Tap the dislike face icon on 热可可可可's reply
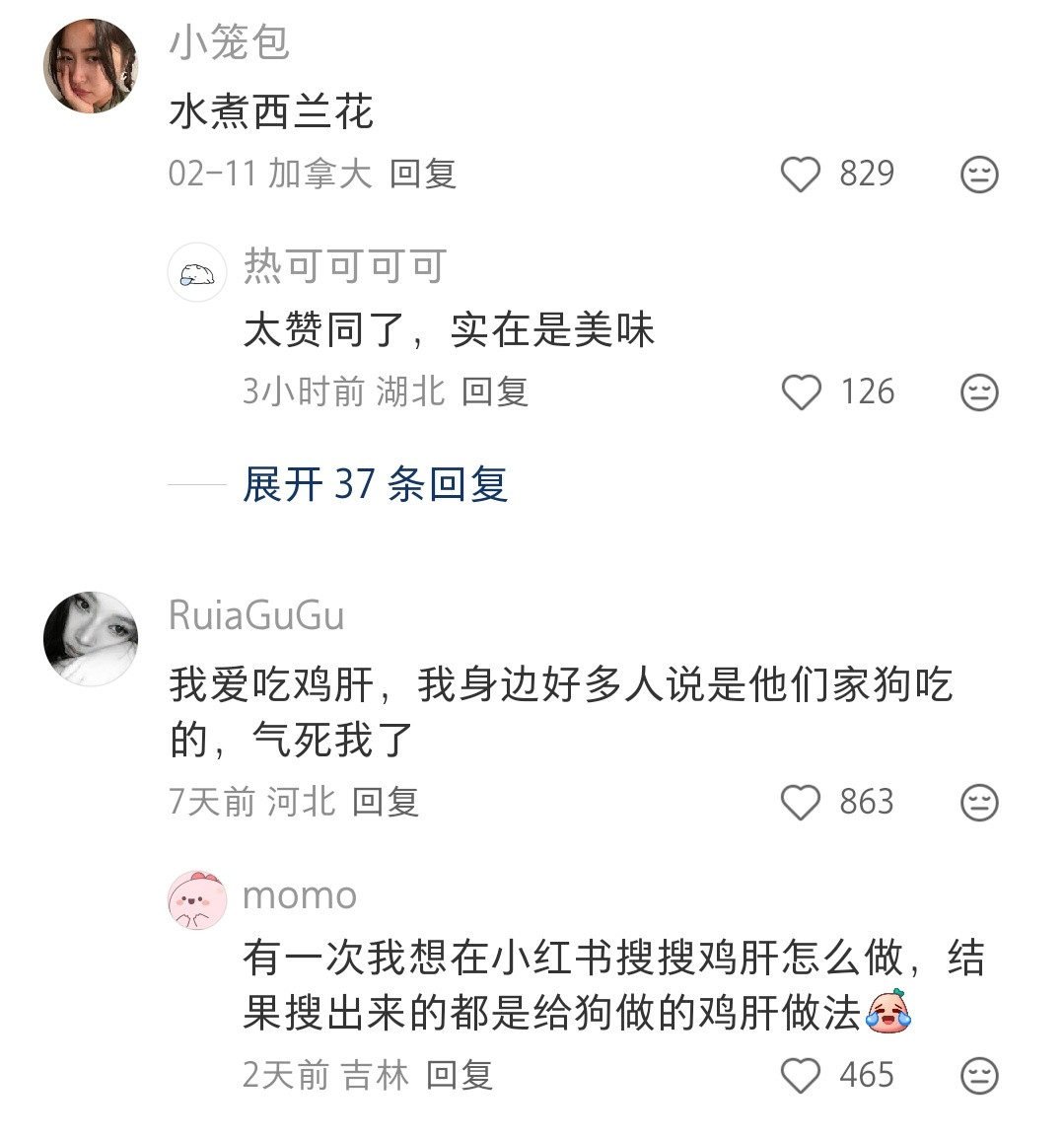1064x1138 pixels. [x=977, y=391]
